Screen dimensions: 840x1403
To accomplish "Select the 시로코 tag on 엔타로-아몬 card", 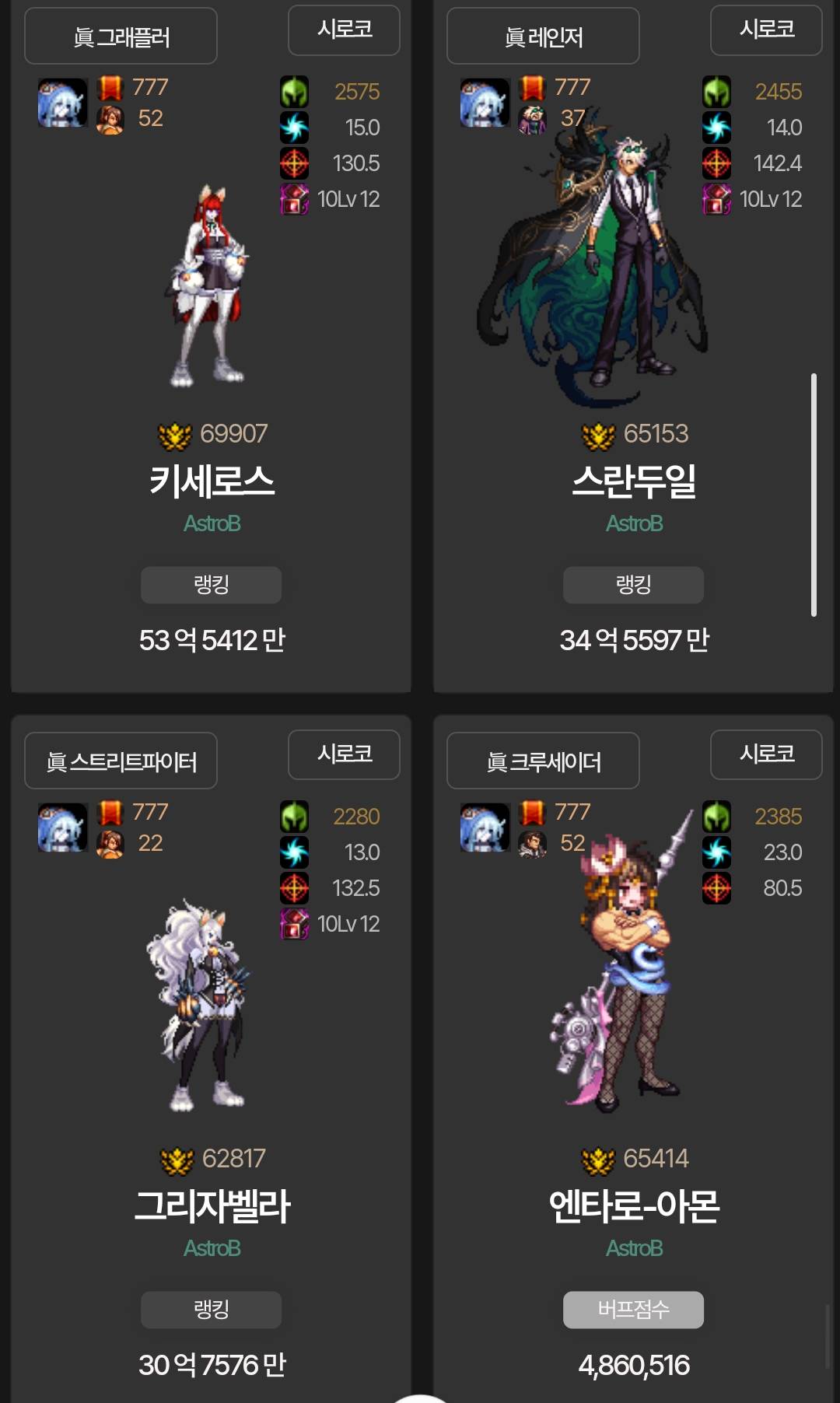I will pos(766,754).
